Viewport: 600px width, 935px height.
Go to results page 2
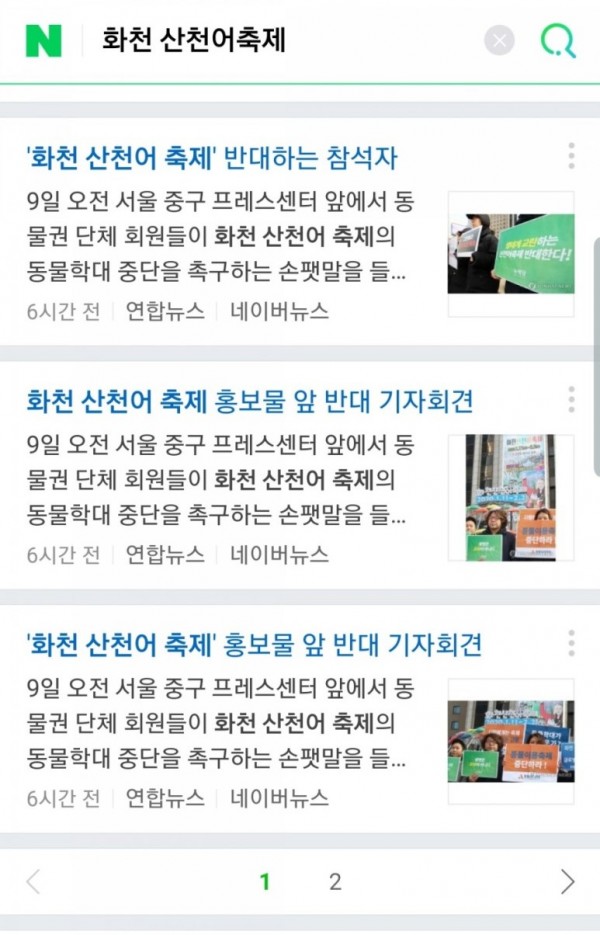[x=335, y=881]
